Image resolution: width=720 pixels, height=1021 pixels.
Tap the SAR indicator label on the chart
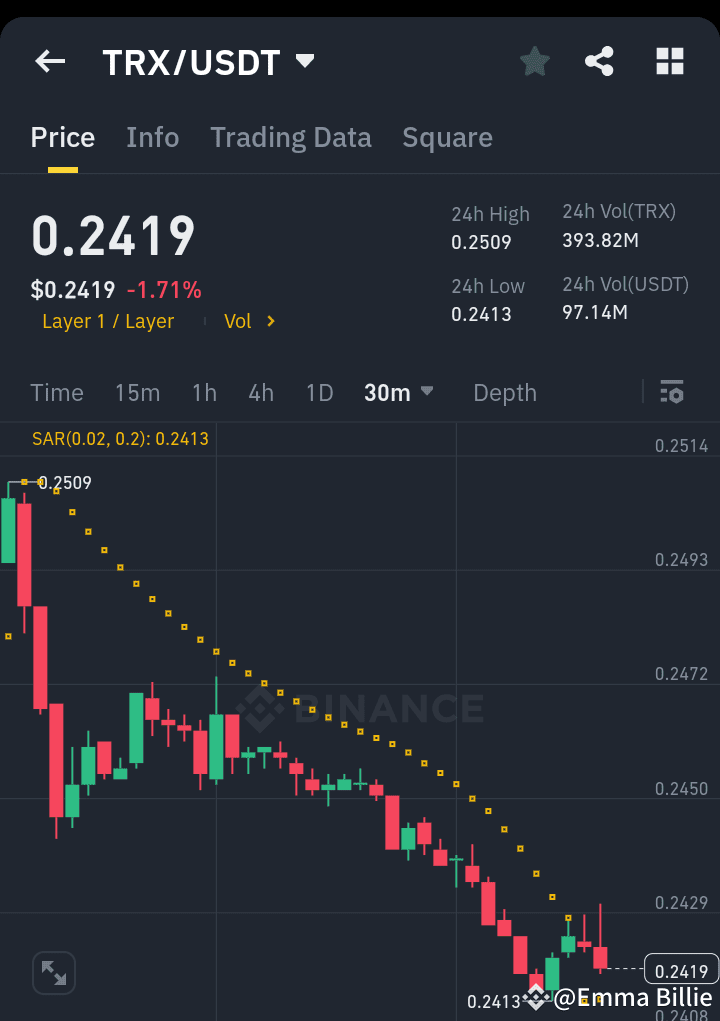[x=120, y=438]
